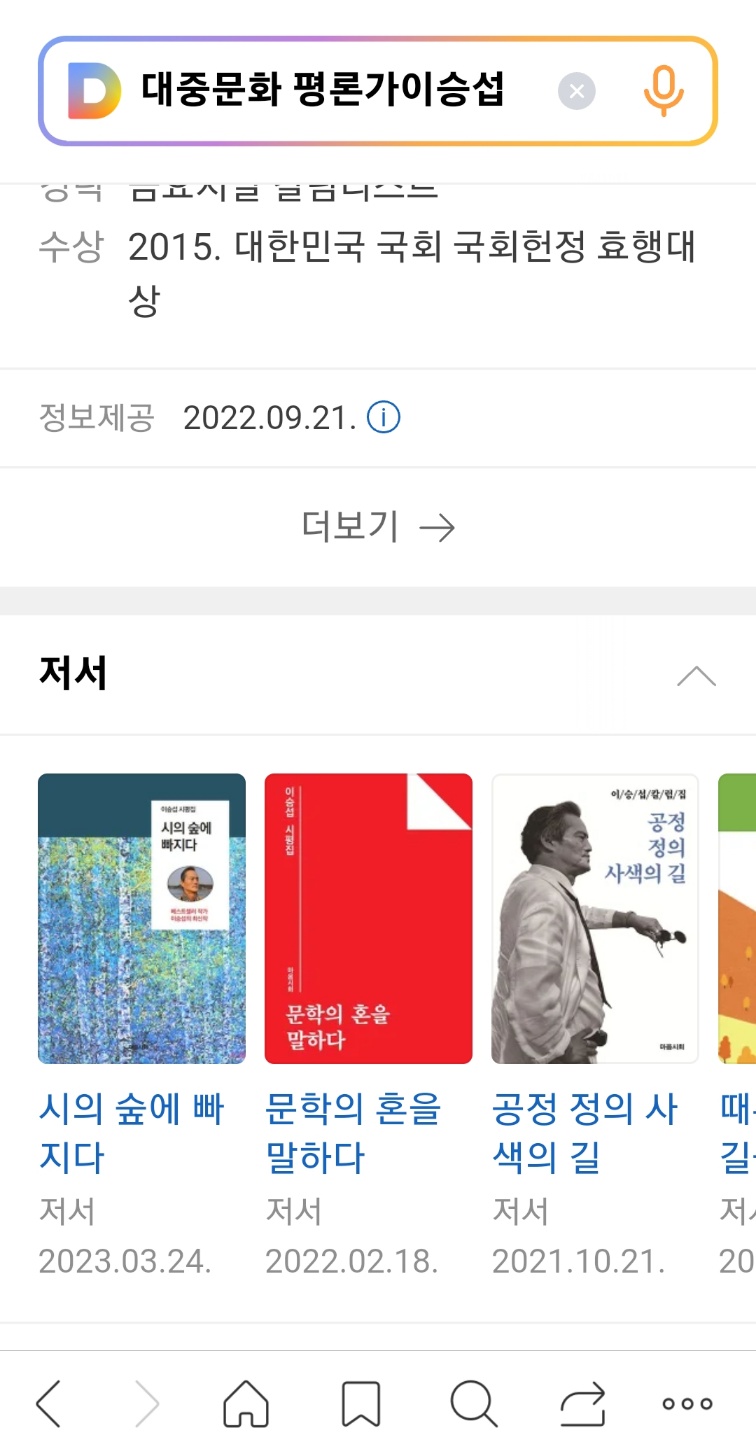Open the bookmarks from bottom bar

tap(360, 1404)
